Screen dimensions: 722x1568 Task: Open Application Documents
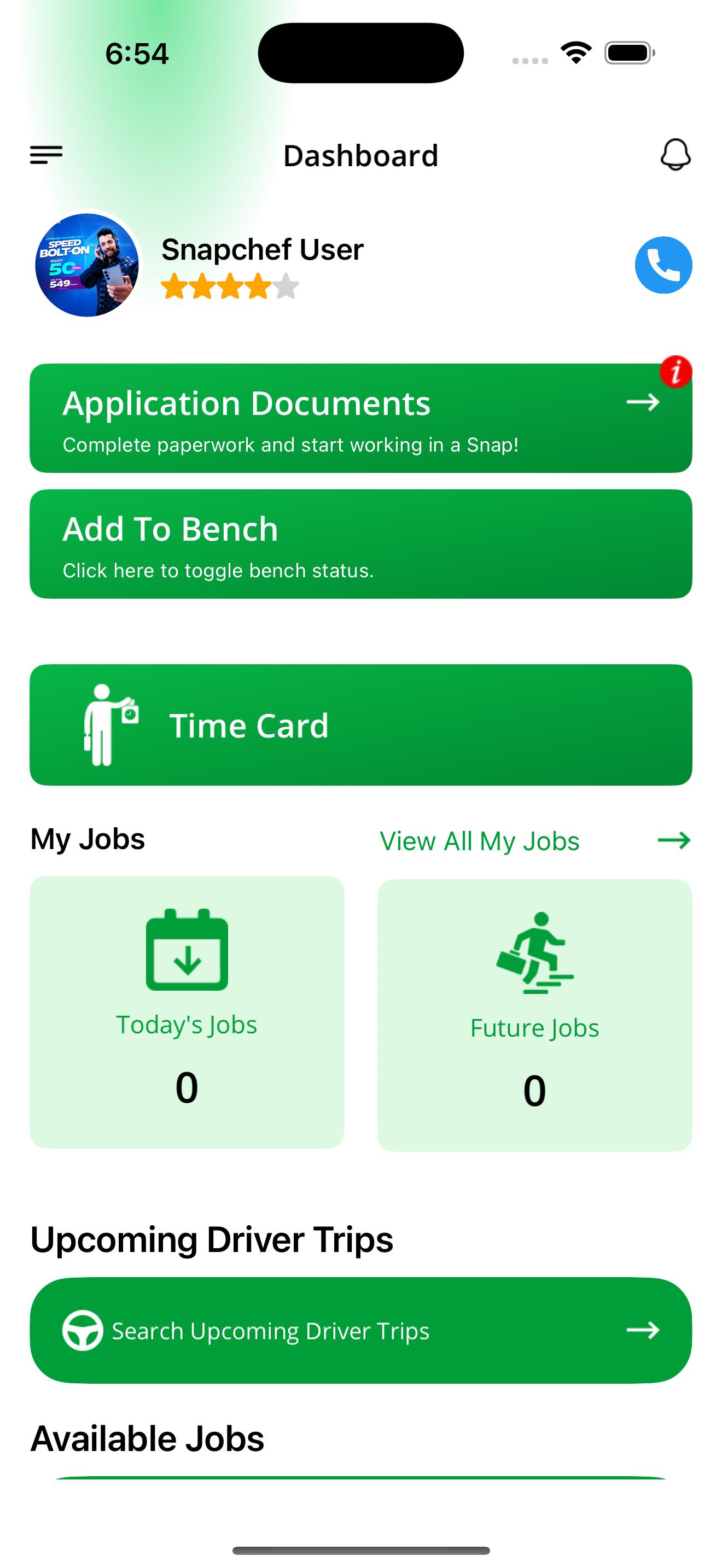tap(360, 418)
